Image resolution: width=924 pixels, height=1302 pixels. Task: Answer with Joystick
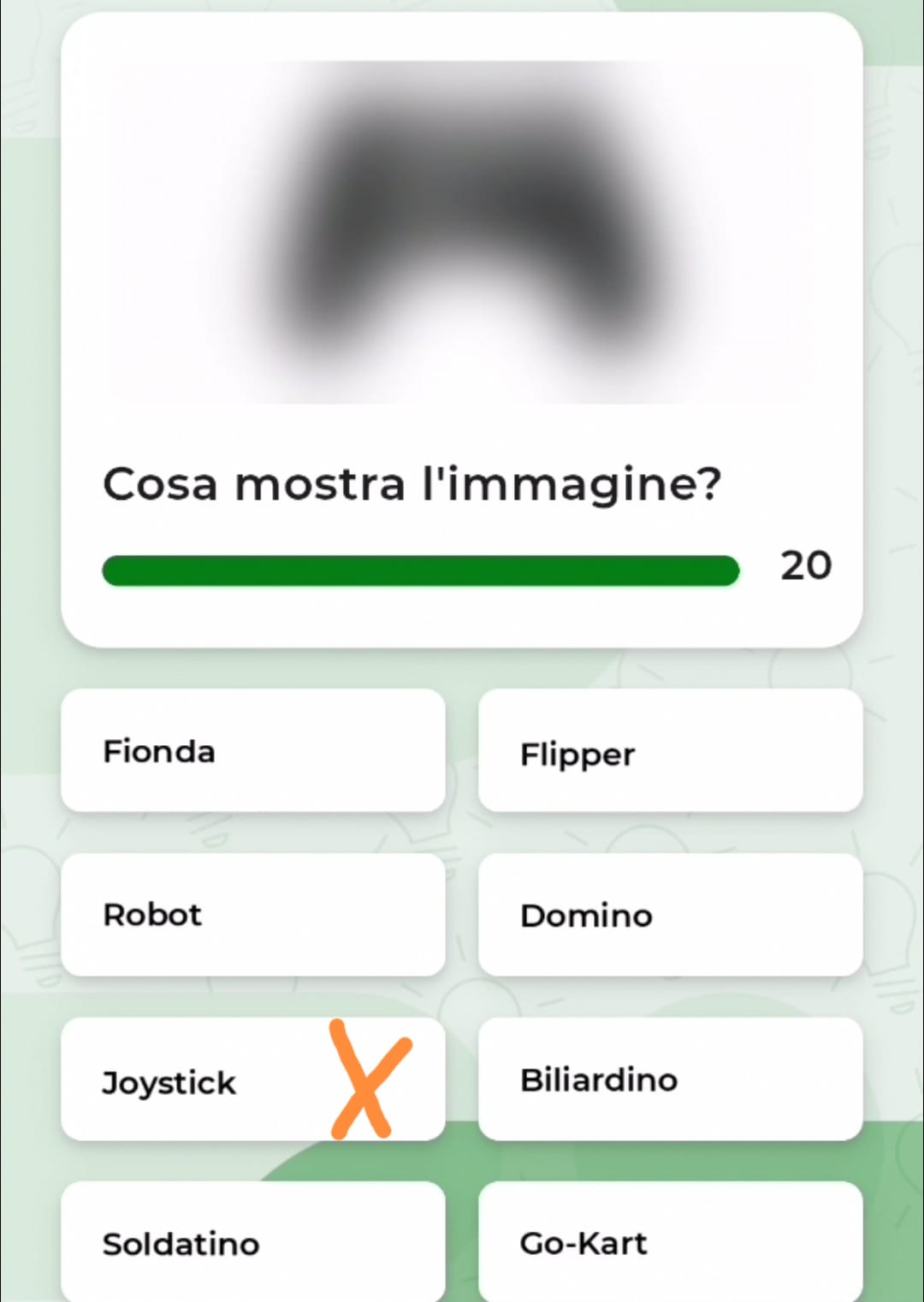(252, 1080)
